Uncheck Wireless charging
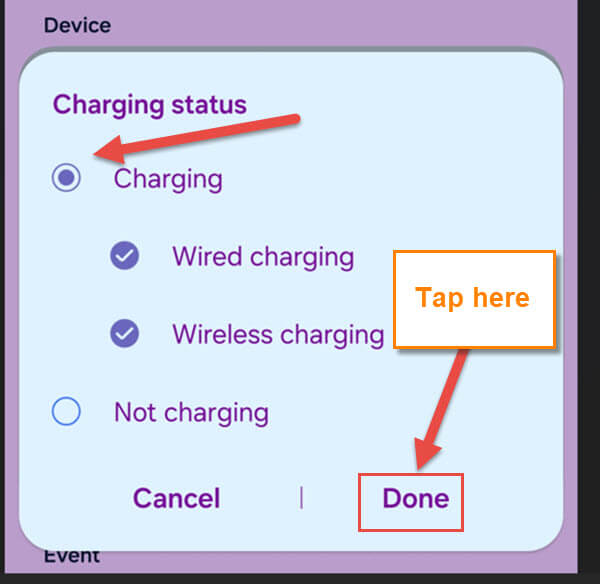Image resolution: width=600 pixels, height=584 pixels. [125, 333]
